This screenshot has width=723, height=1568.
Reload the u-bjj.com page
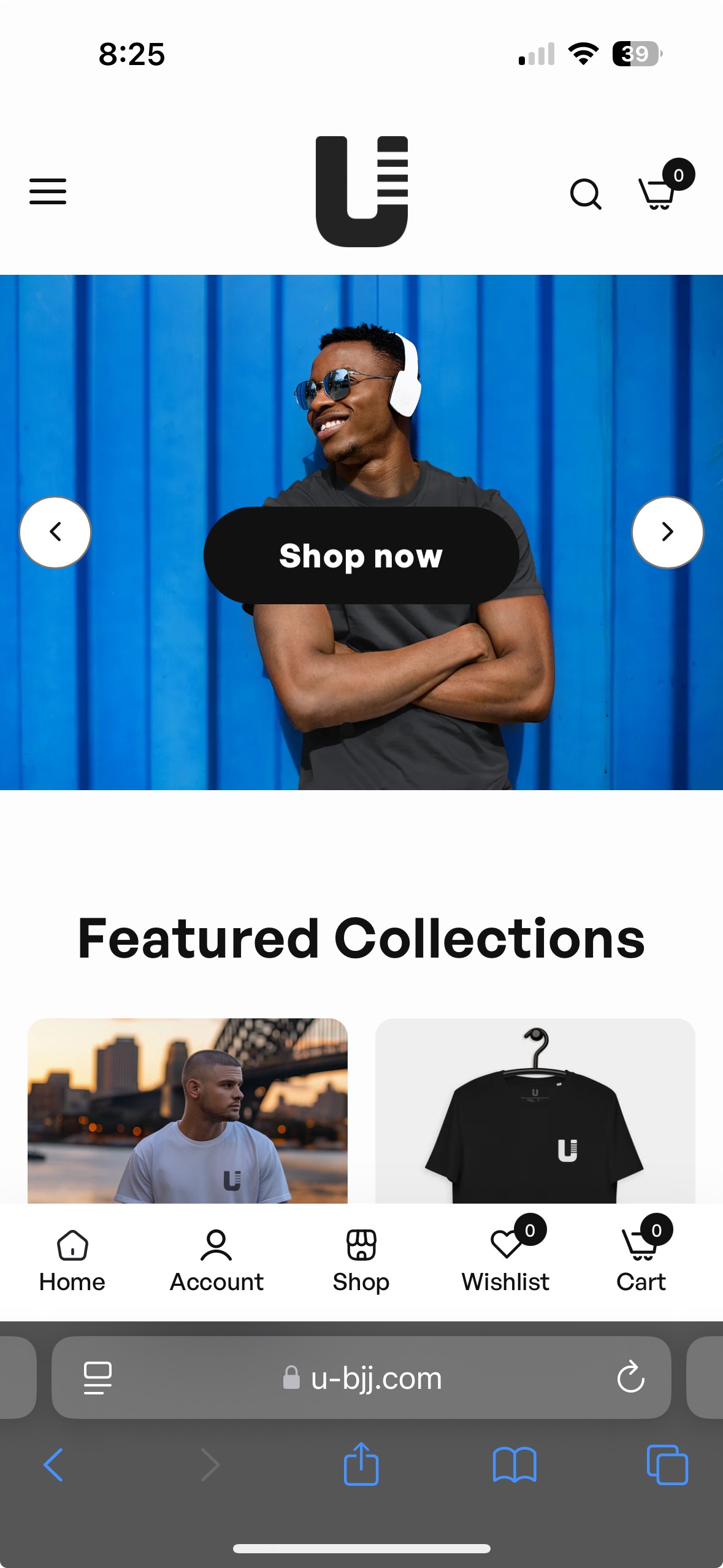(x=630, y=1378)
